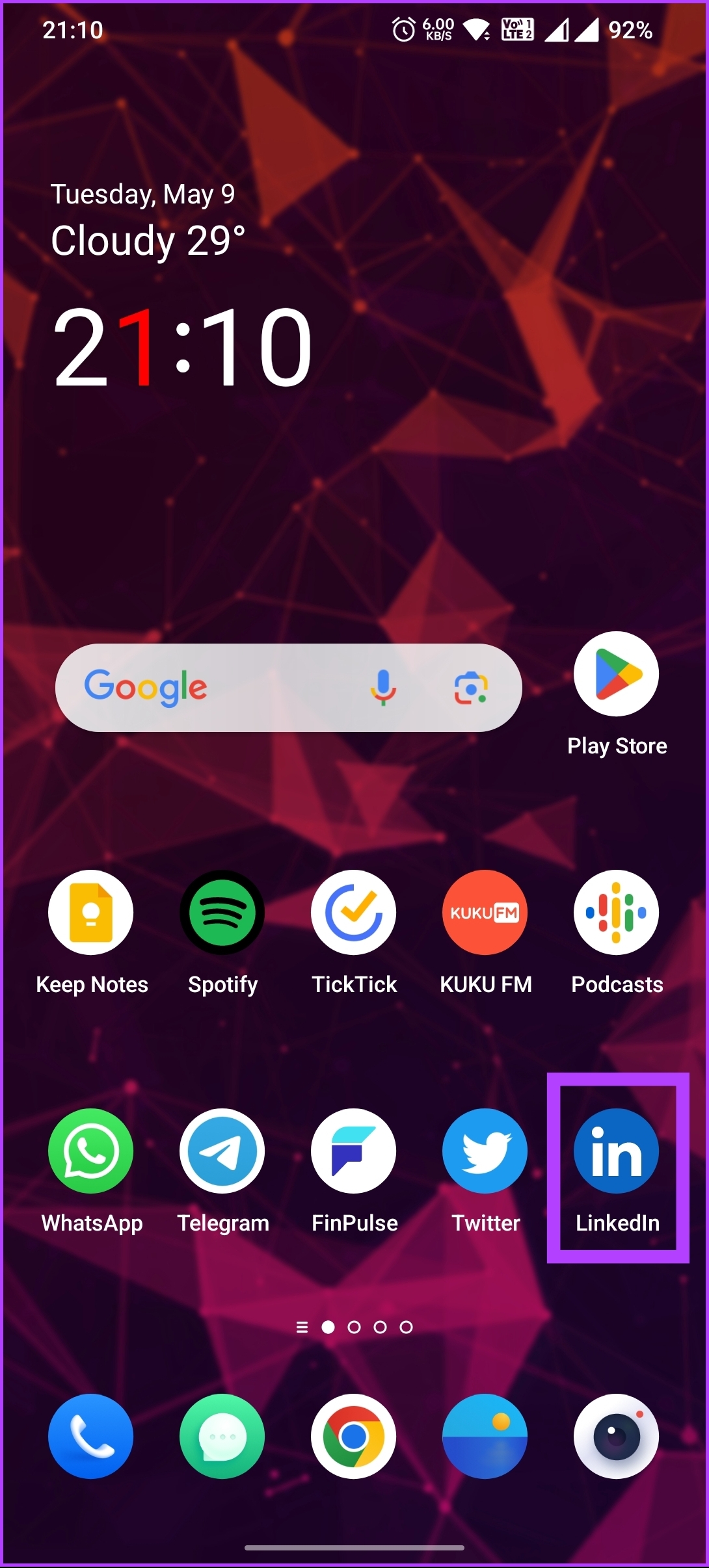This screenshot has height=1568, width=709.
Task: Open the Messages app in the dock
Action: point(222,1436)
